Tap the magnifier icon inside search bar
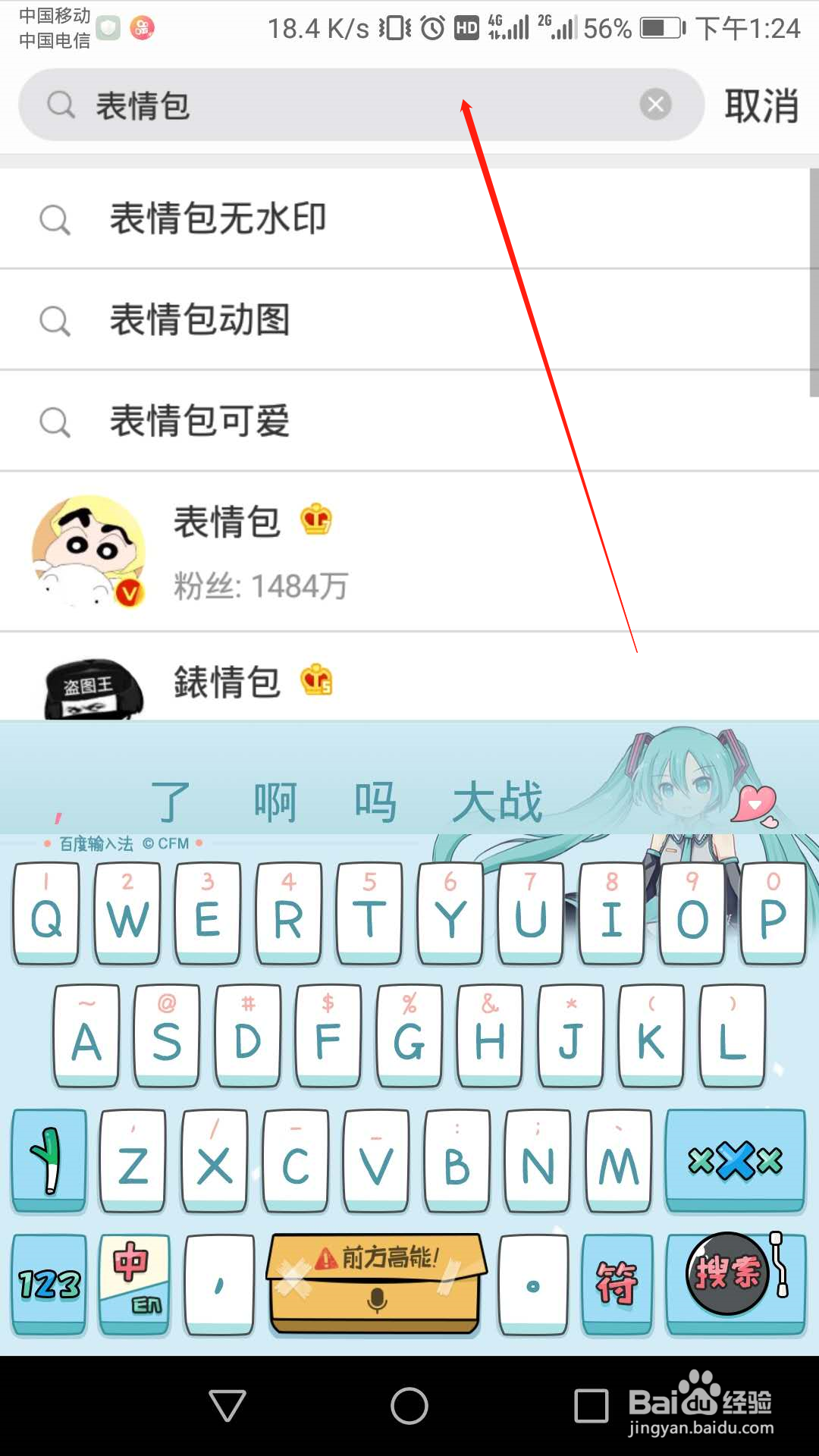819x1456 pixels. click(x=61, y=105)
